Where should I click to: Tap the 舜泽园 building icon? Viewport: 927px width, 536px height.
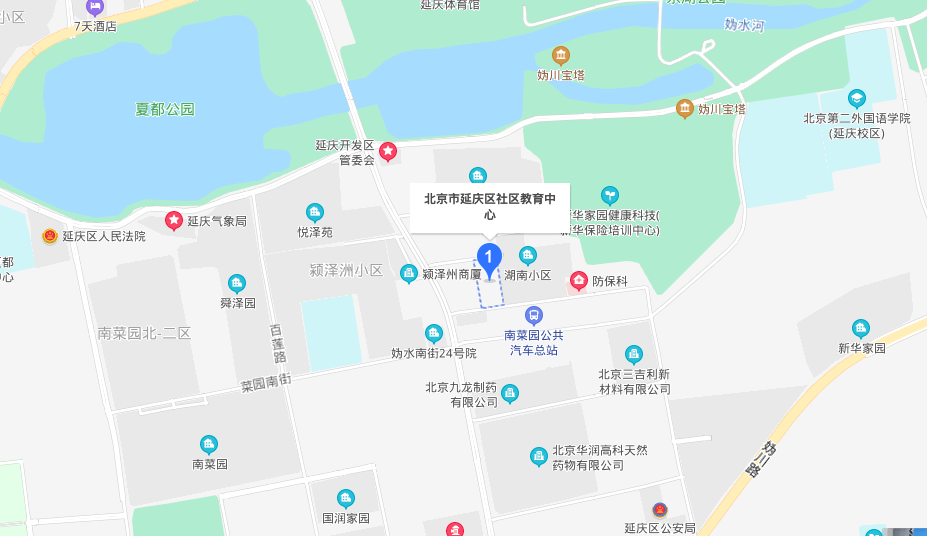click(237, 284)
